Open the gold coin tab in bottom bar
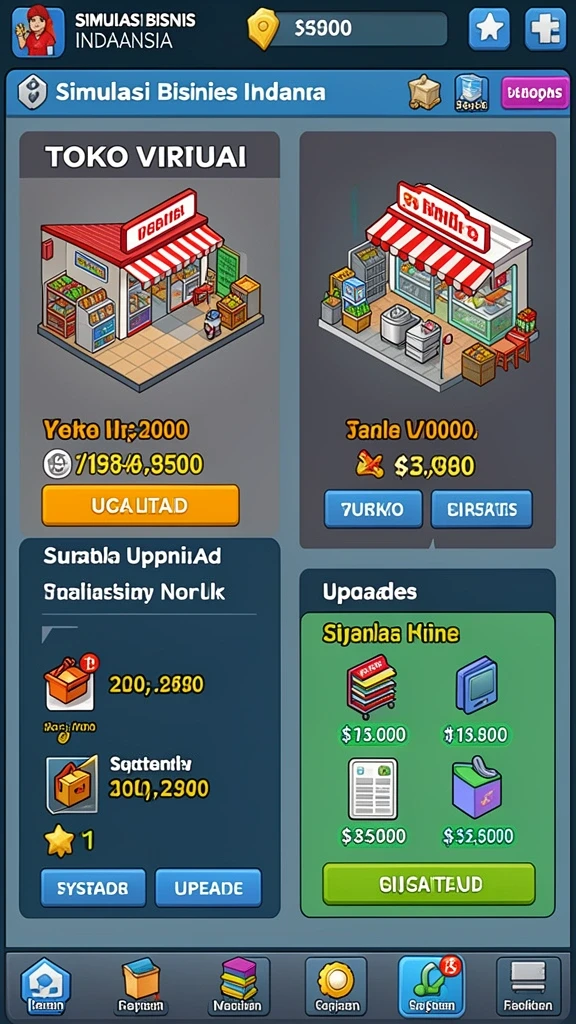576x1024 pixels. point(336,986)
